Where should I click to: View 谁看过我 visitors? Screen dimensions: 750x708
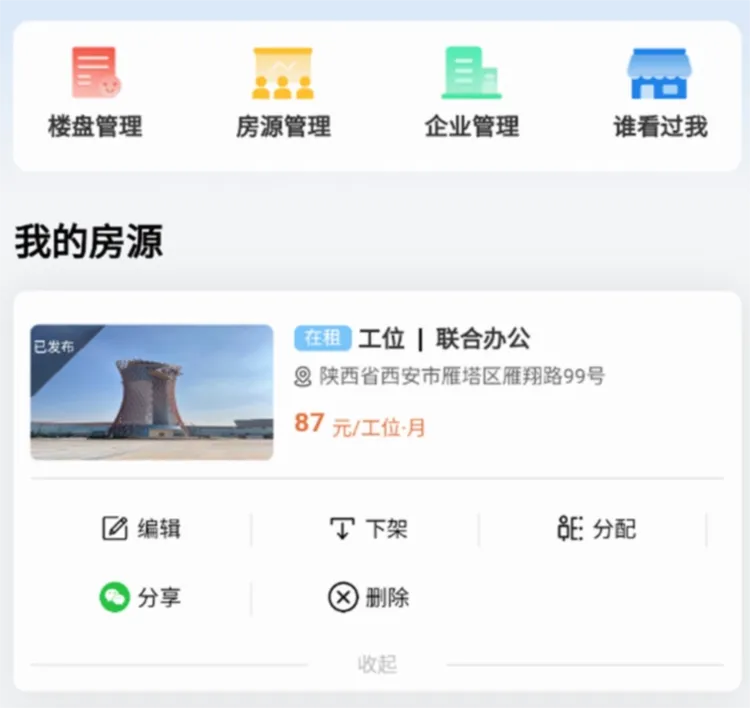coord(659,94)
